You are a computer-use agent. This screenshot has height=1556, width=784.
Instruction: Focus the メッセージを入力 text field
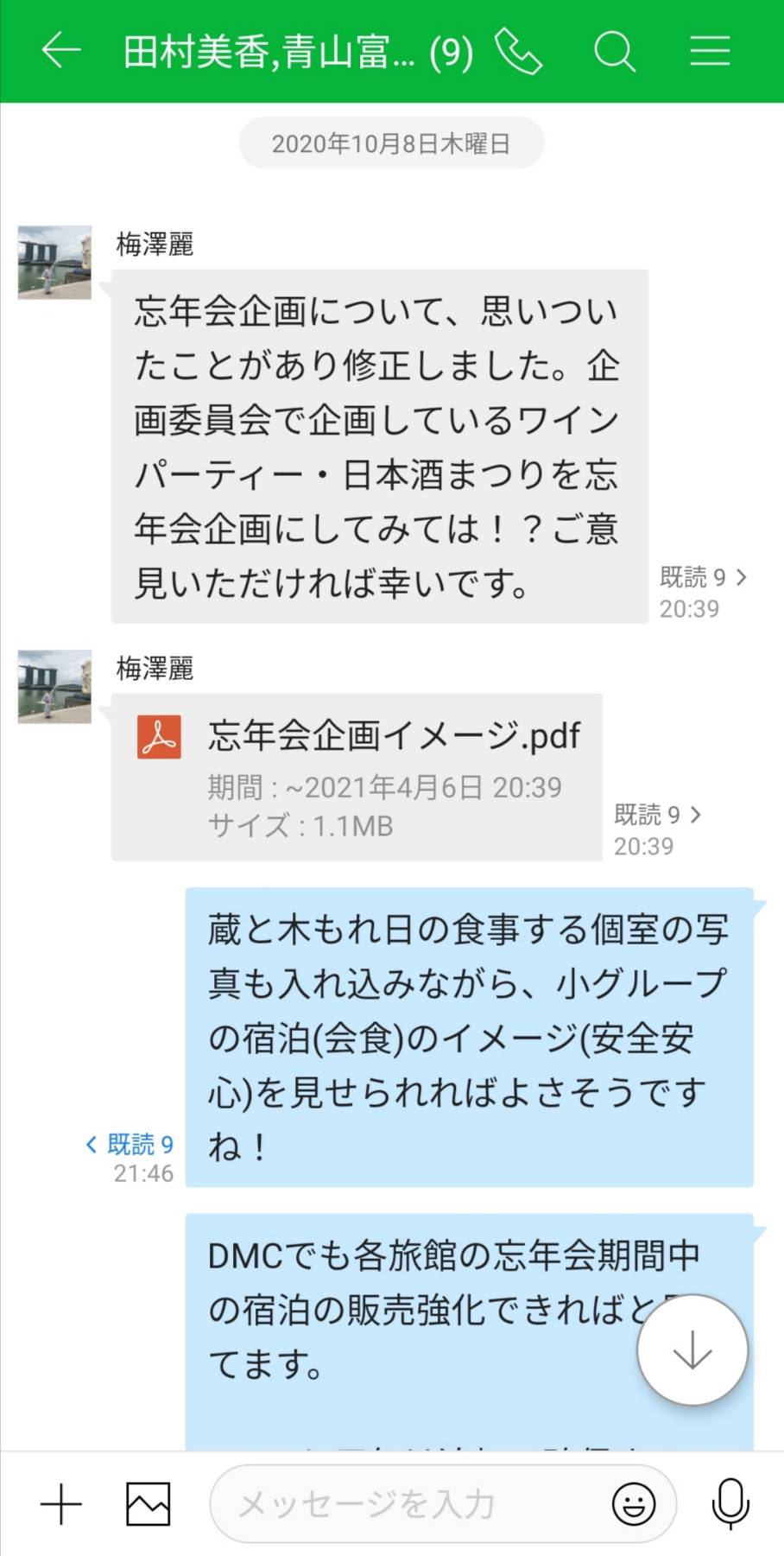[x=406, y=1504]
